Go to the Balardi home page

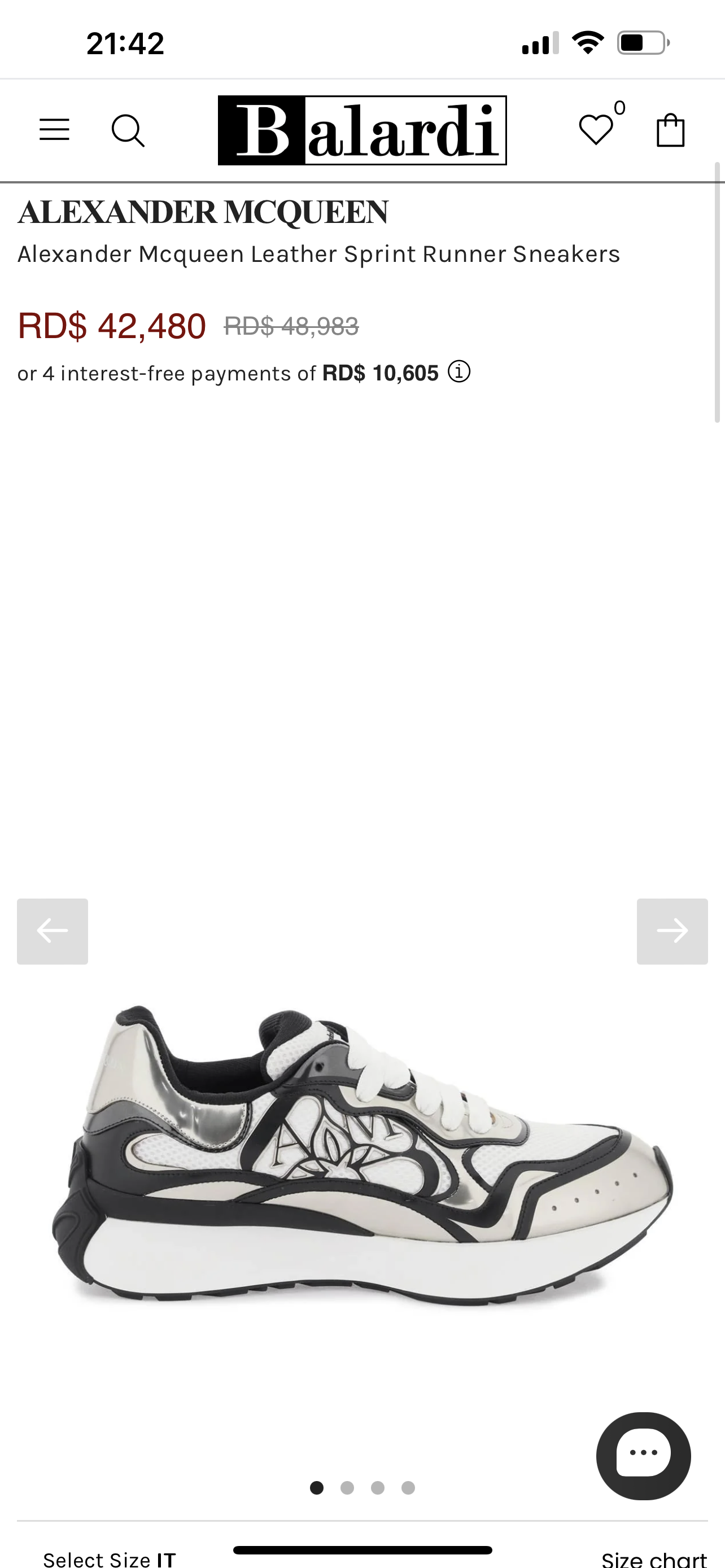362,130
